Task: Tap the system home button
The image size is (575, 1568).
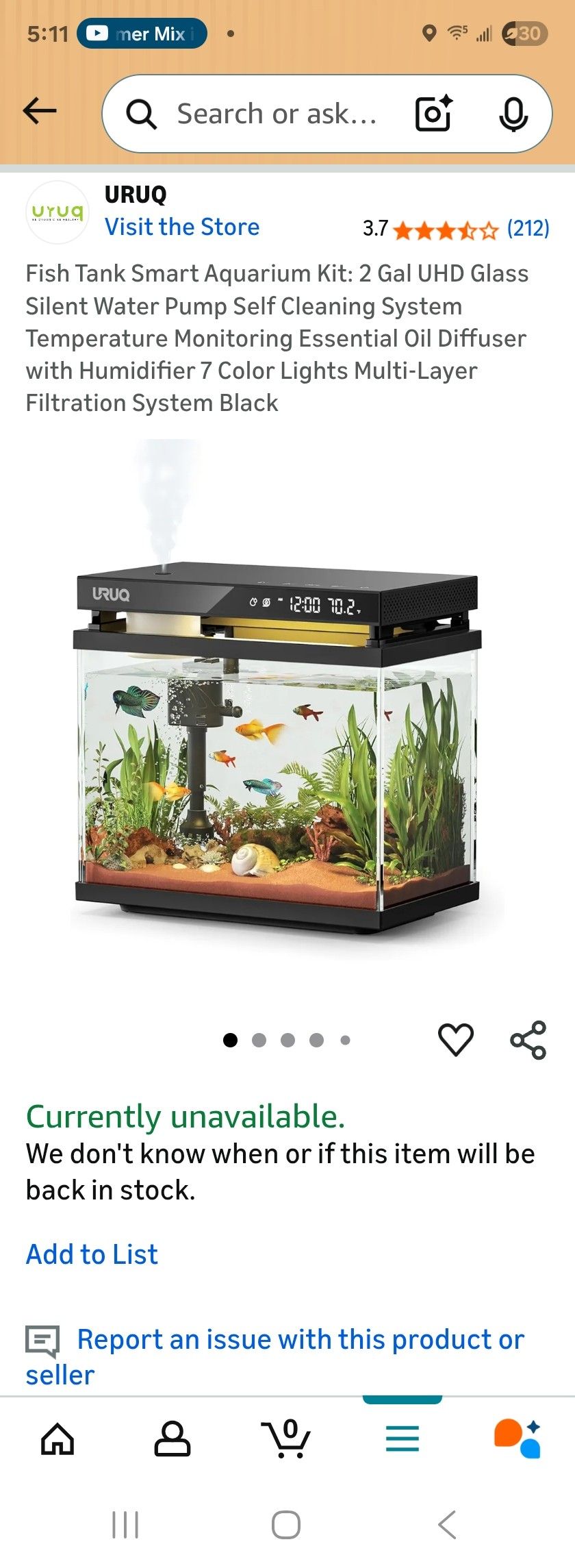Action: point(286,1525)
